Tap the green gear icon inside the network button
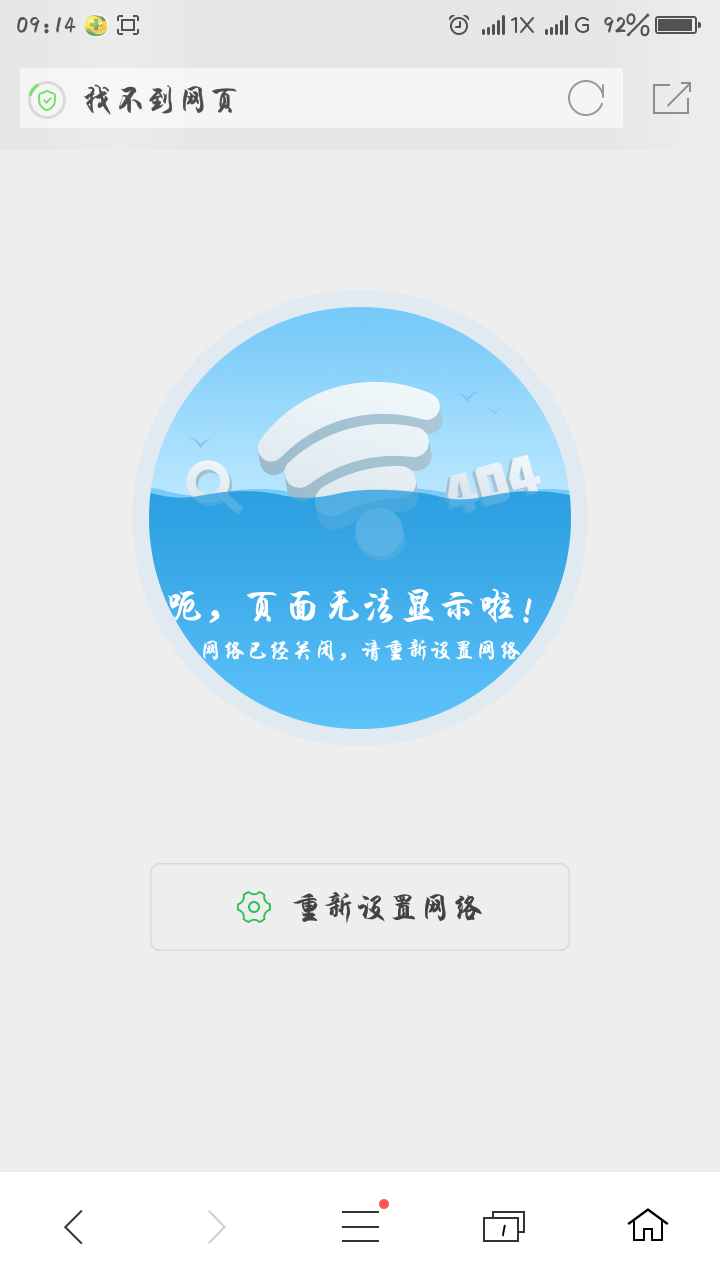 [254, 906]
